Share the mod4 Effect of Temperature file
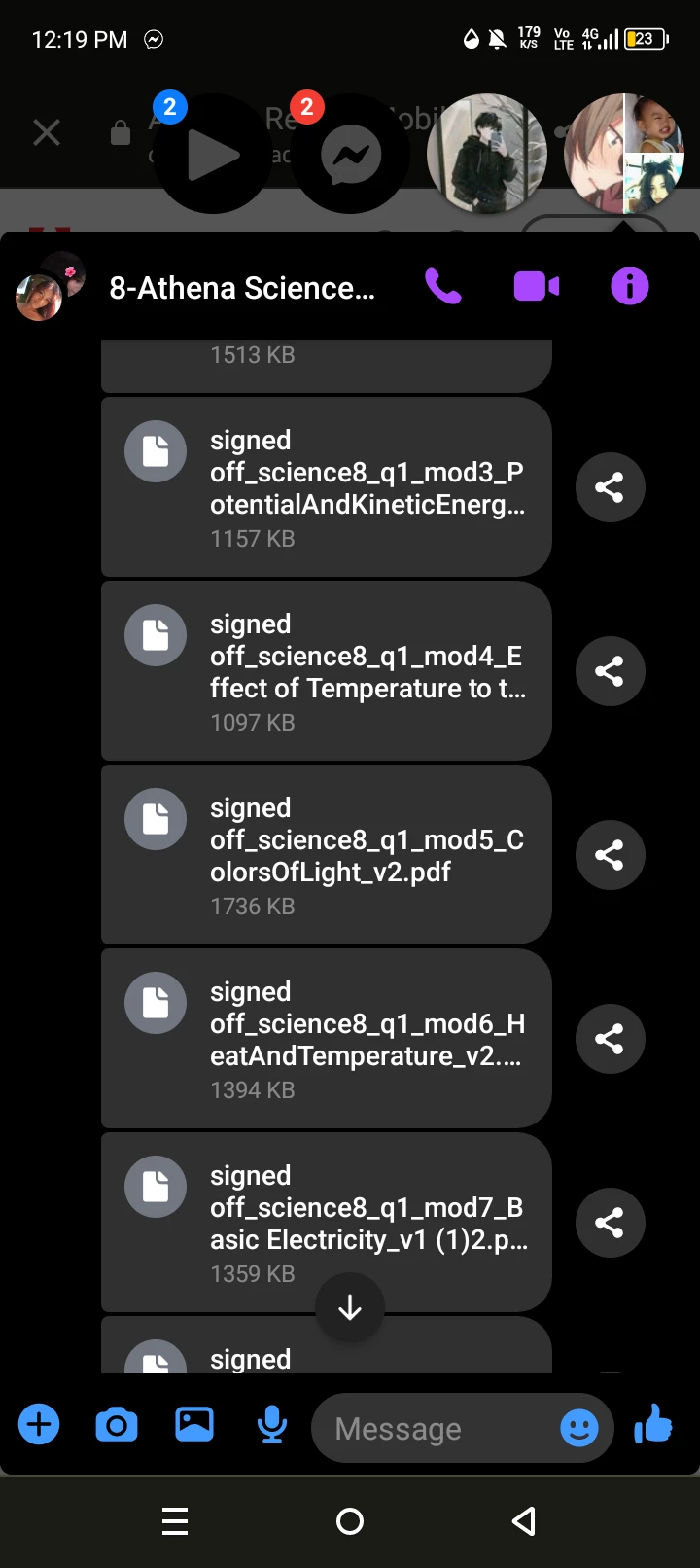The width and height of the screenshot is (700, 1568). click(x=610, y=671)
